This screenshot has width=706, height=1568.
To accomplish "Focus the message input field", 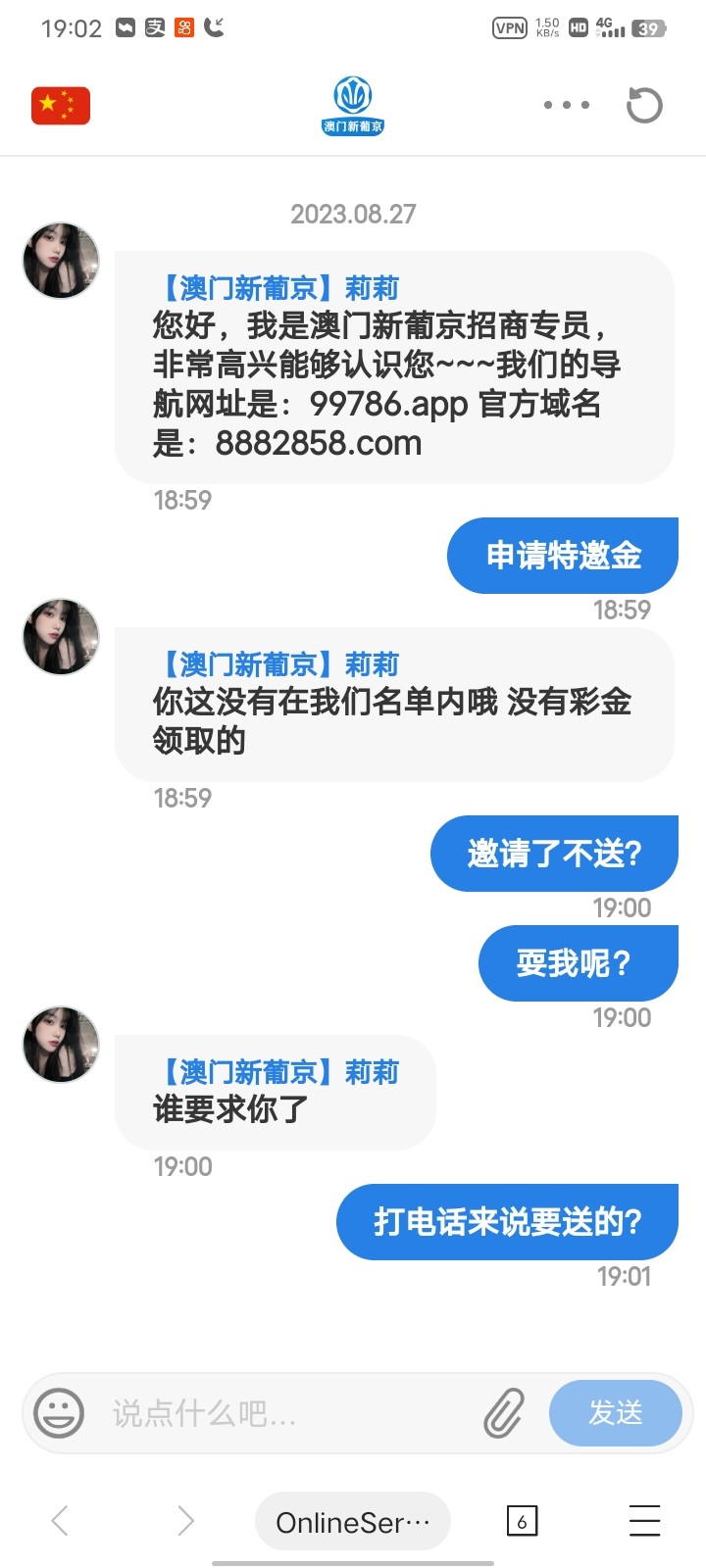I will pyautogui.click(x=284, y=1413).
